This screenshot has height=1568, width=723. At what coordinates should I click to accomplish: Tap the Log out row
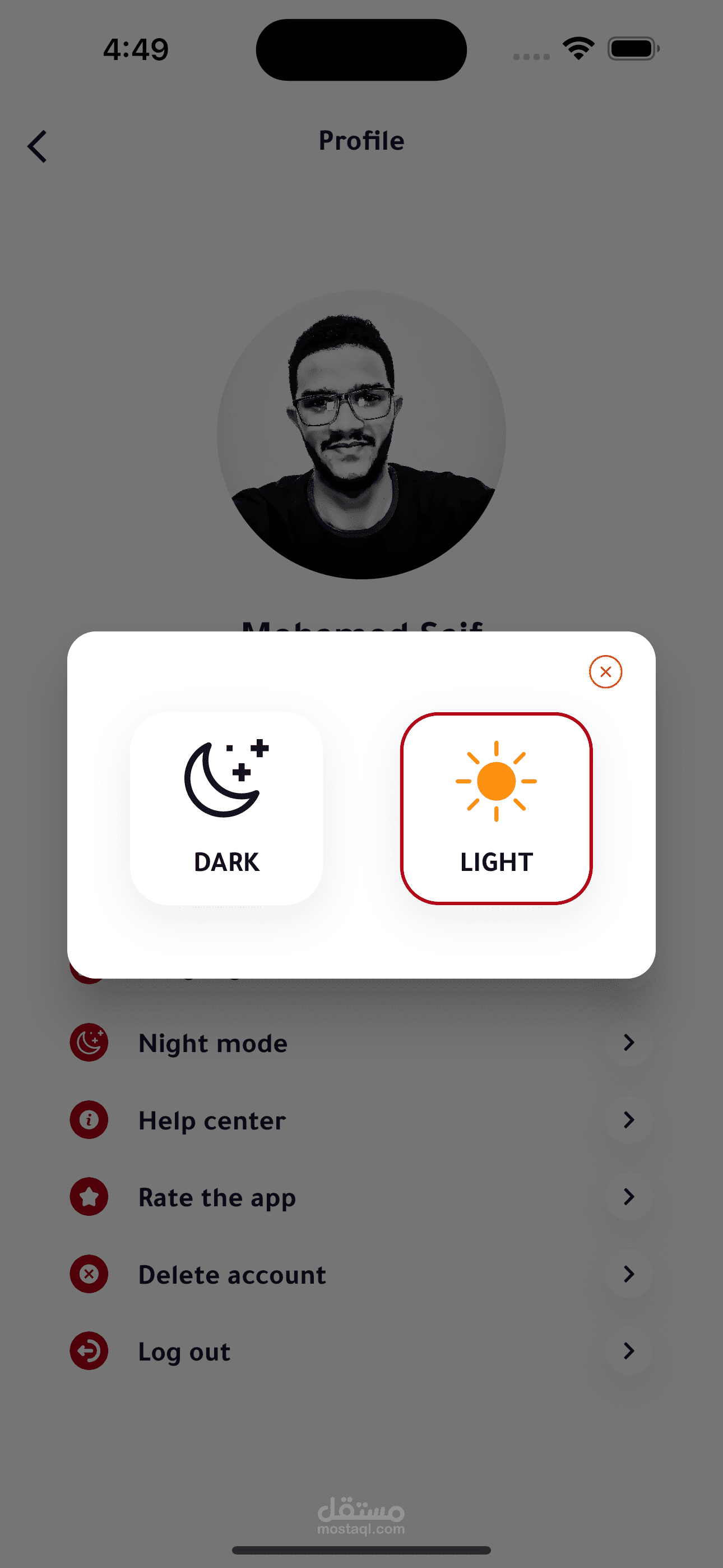click(361, 1351)
